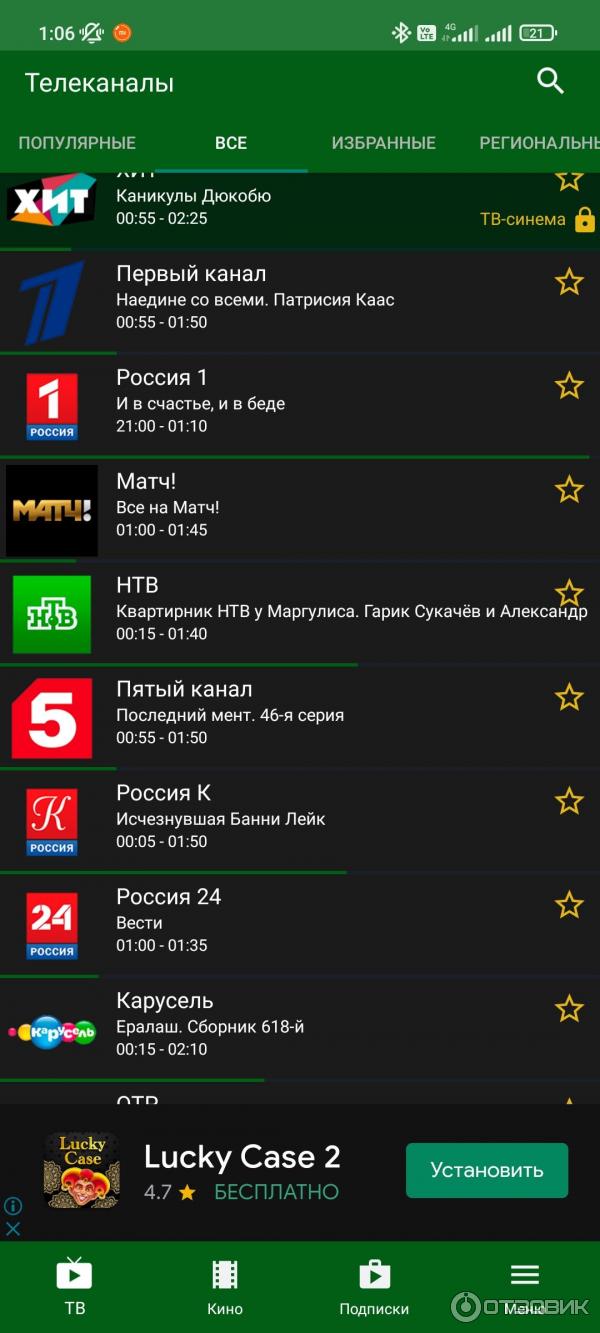Go to the Кино section
Viewport: 600px width, 1333px height.
coord(225,1286)
